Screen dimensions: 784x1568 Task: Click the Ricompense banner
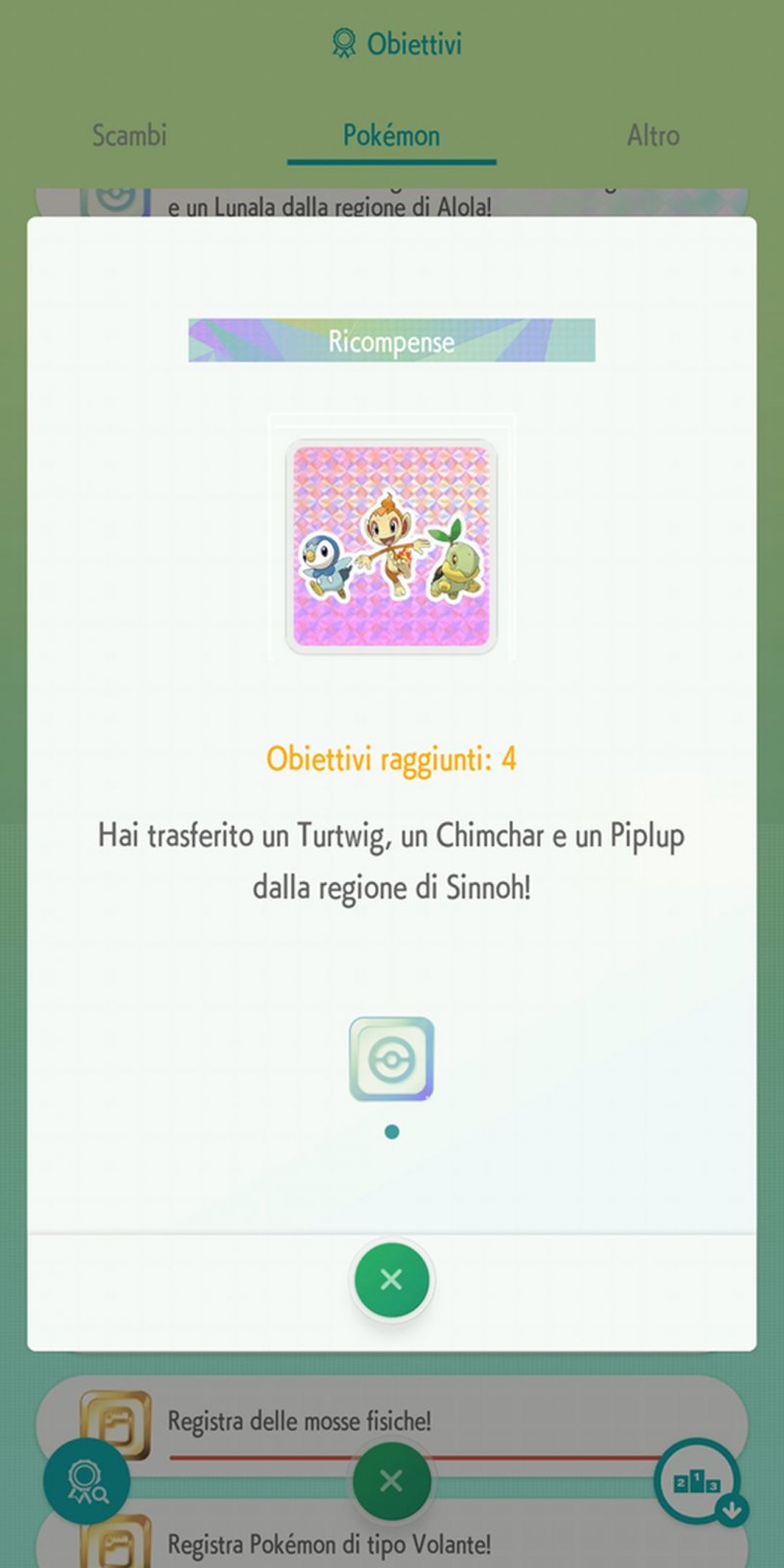click(x=392, y=341)
